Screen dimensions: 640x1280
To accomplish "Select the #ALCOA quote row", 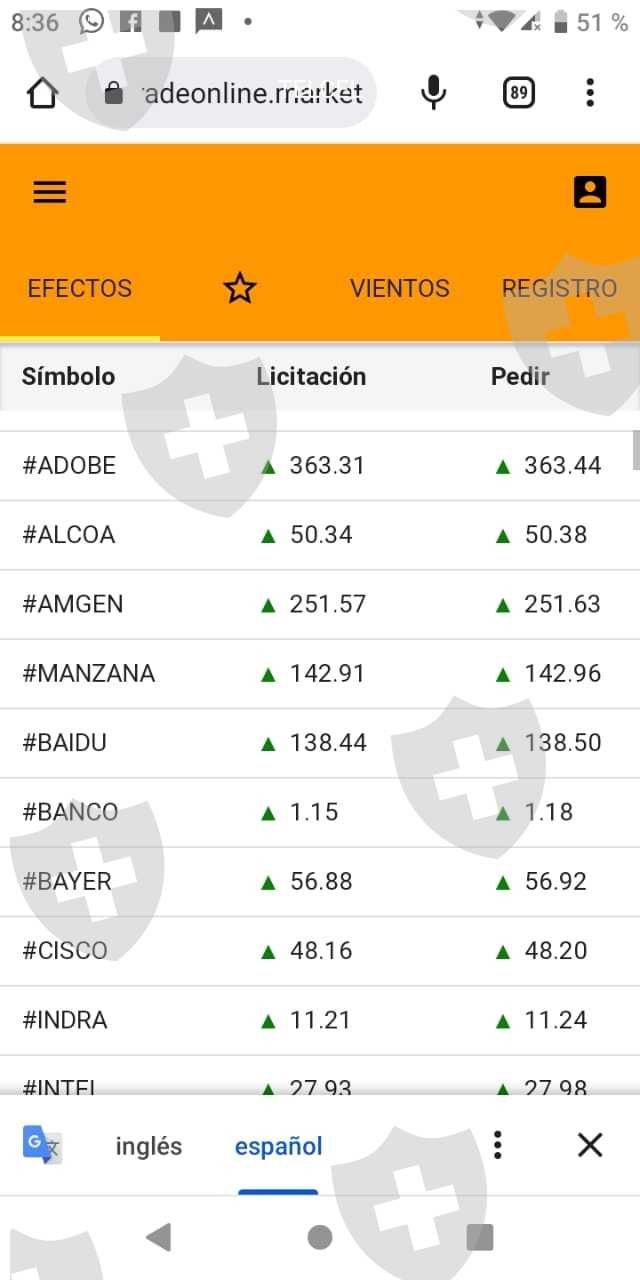I will (x=69, y=535).
